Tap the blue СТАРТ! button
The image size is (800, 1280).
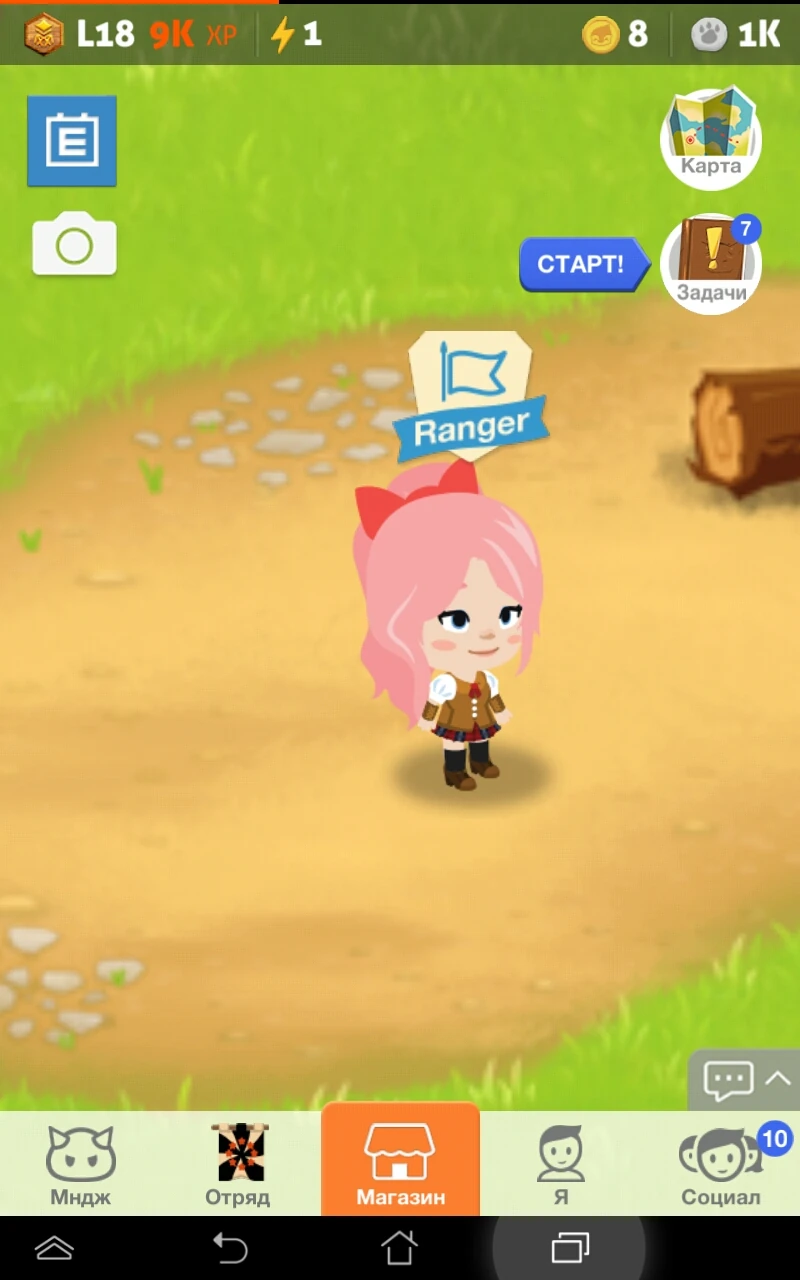(581, 264)
